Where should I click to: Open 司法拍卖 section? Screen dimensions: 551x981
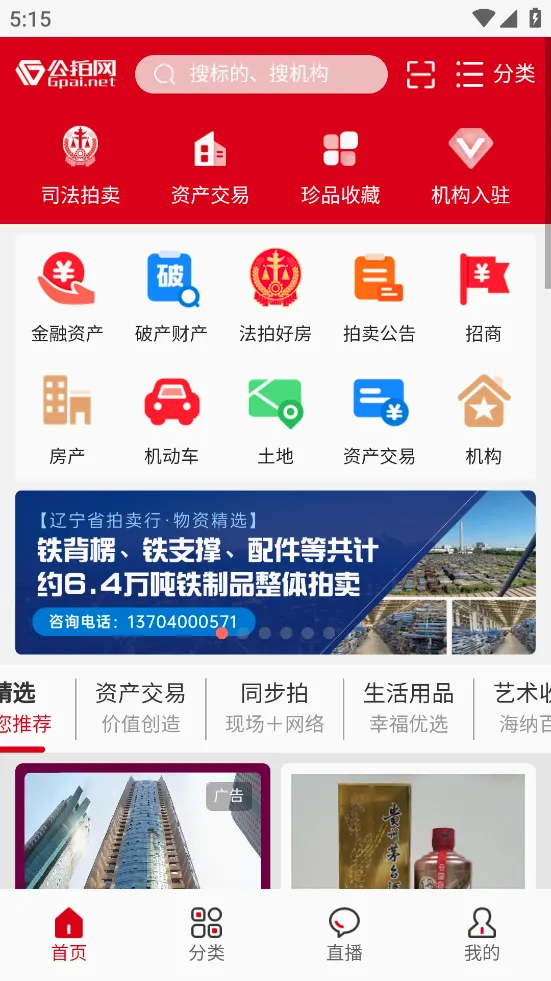[80, 165]
